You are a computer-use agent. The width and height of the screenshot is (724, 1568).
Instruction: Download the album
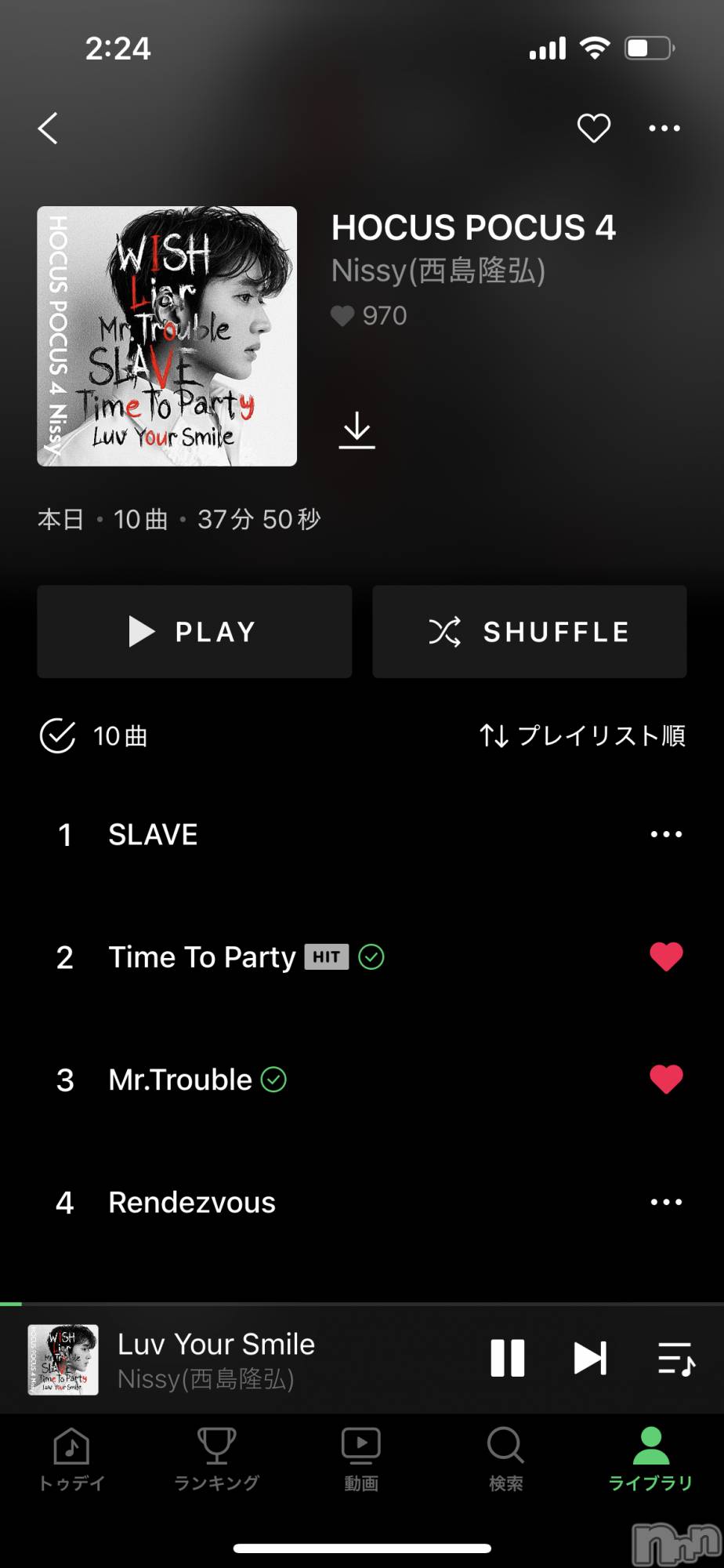tap(357, 430)
